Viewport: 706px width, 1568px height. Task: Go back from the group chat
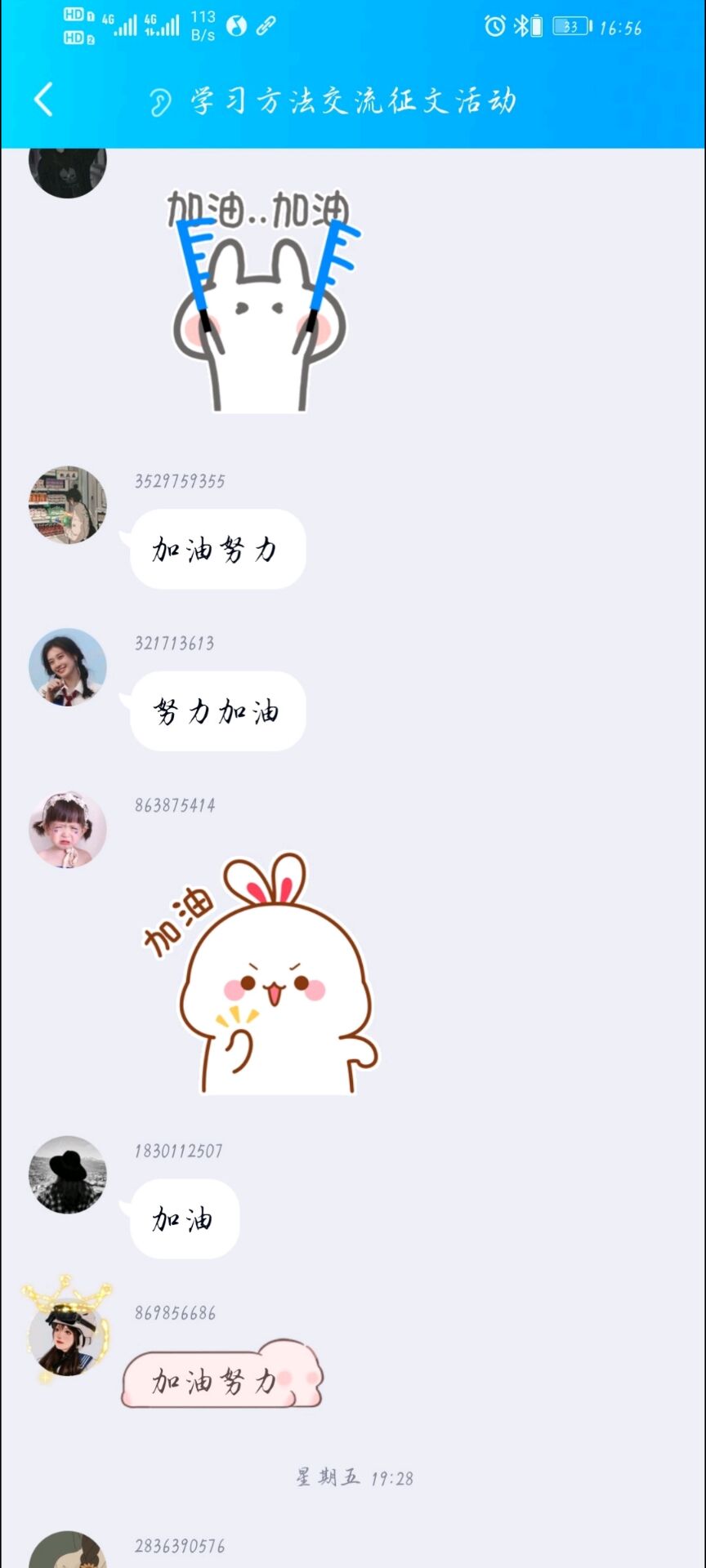pos(44,100)
